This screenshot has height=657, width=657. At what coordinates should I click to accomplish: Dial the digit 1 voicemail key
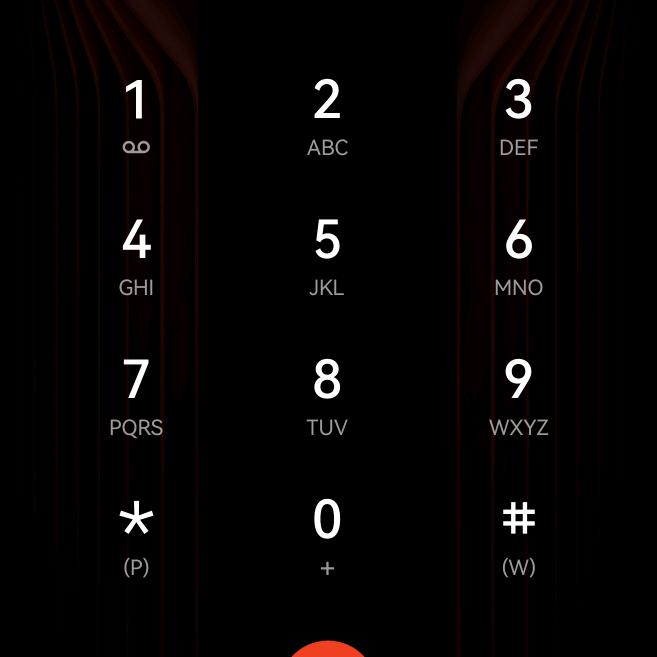tap(136, 117)
